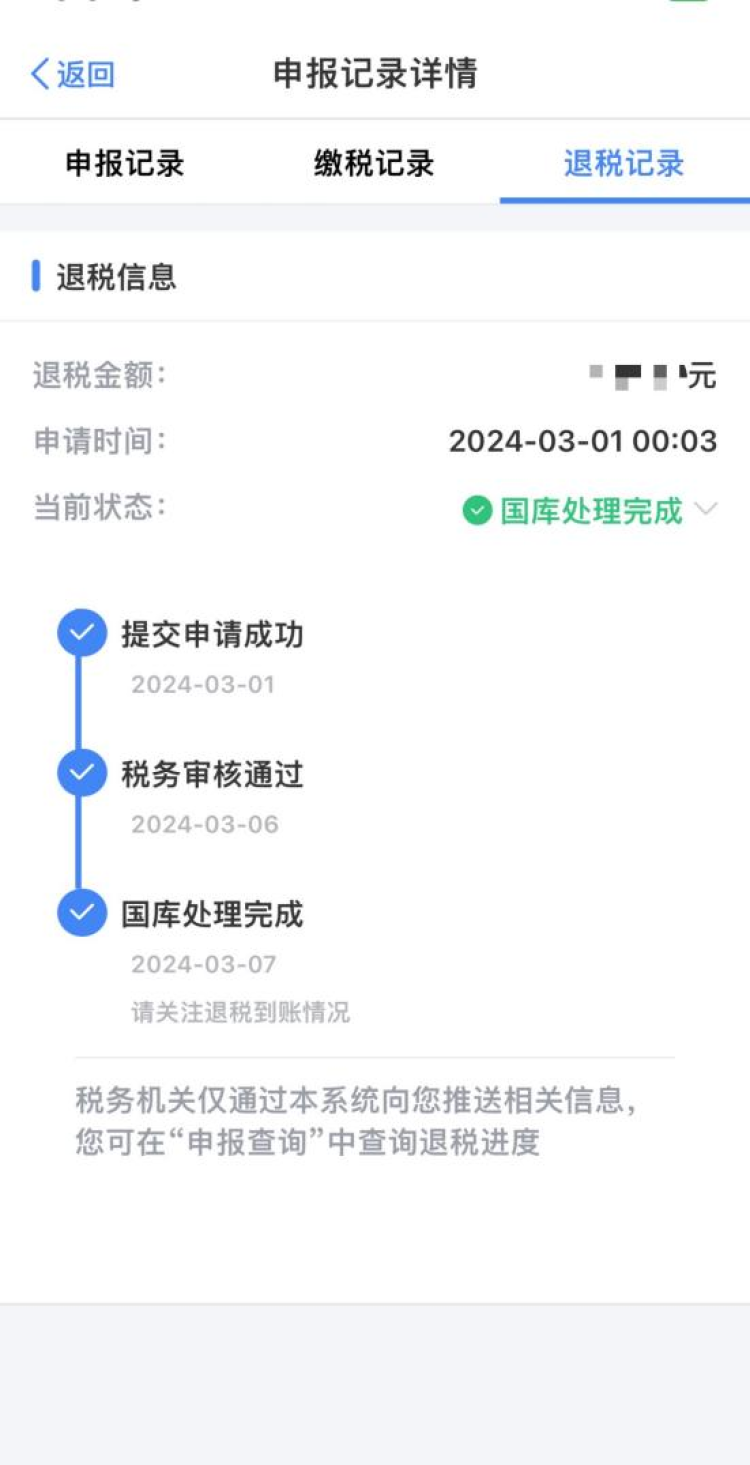The width and height of the screenshot is (750, 1465).
Task: Go back using the 返回 button
Action: 72,74
